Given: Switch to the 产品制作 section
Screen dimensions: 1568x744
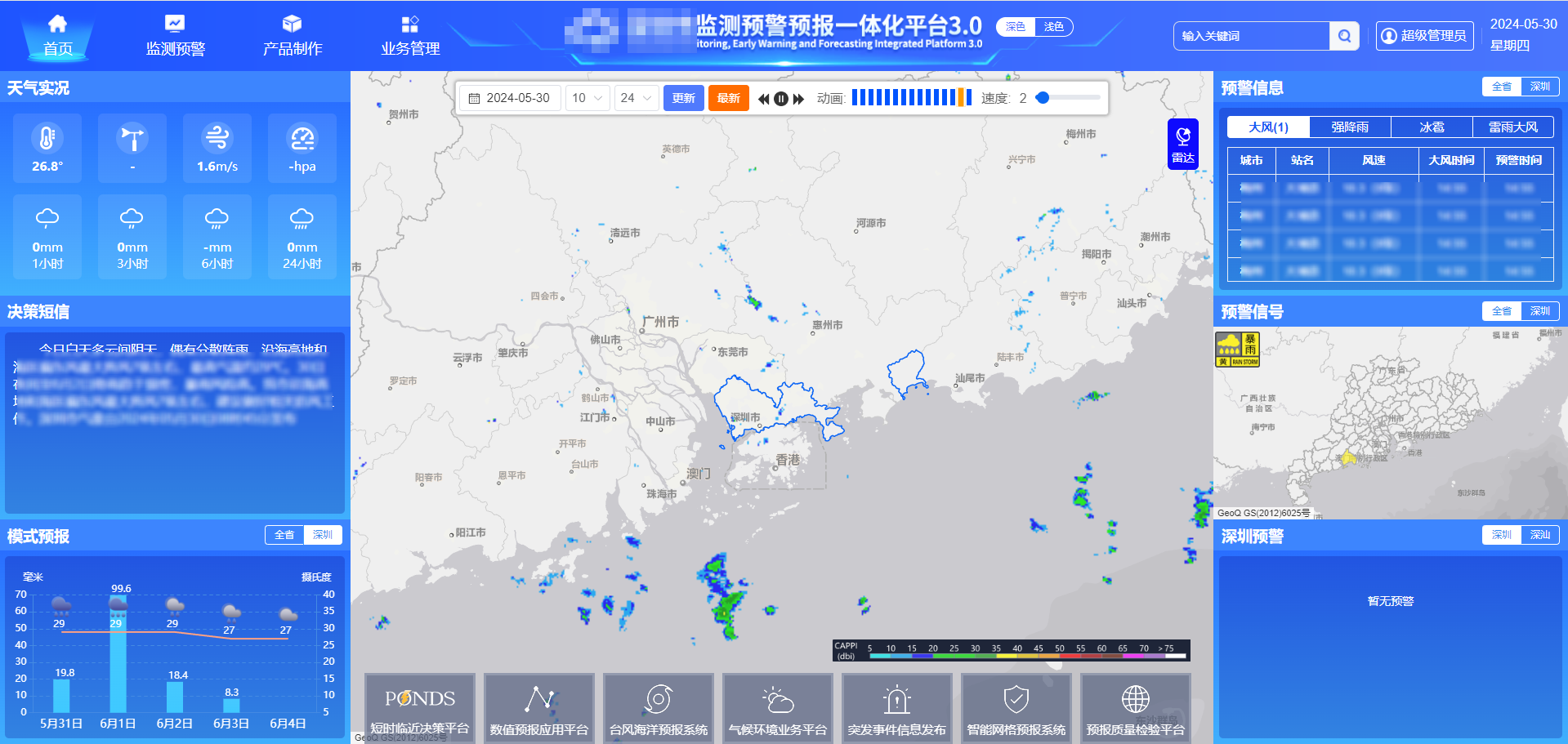Looking at the screenshot, I should pos(293,36).
